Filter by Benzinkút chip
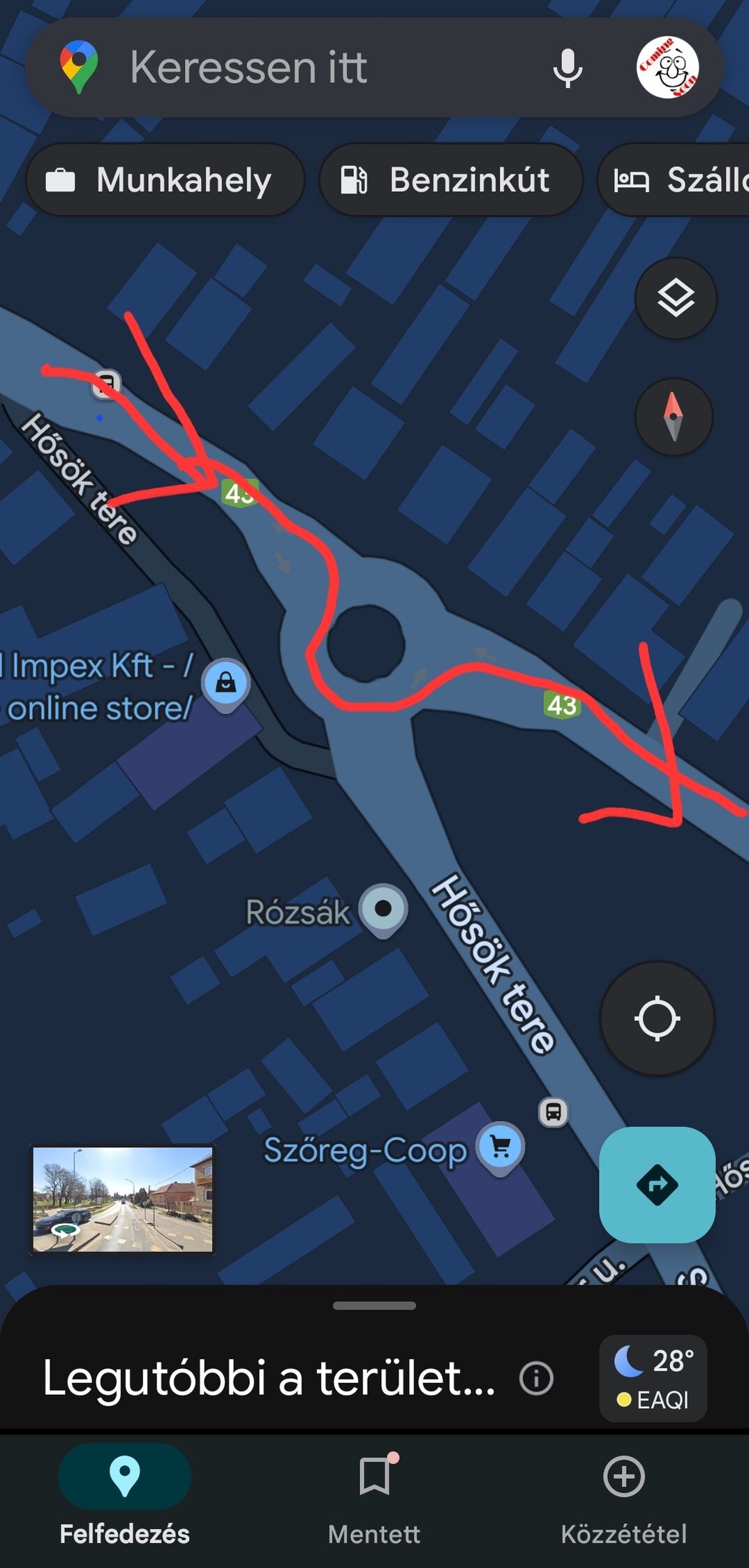Image resolution: width=749 pixels, height=1568 pixels. (x=451, y=180)
